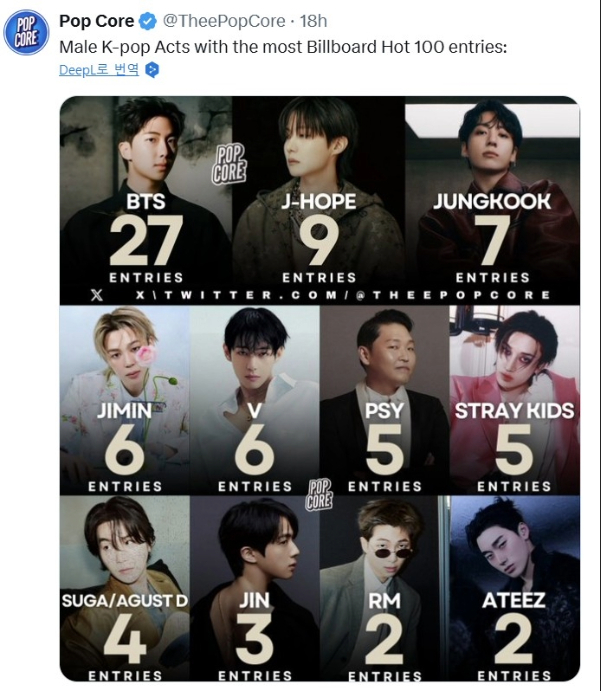Tap the DeepL translate link
The height and width of the screenshot is (691, 601).
coord(98,70)
